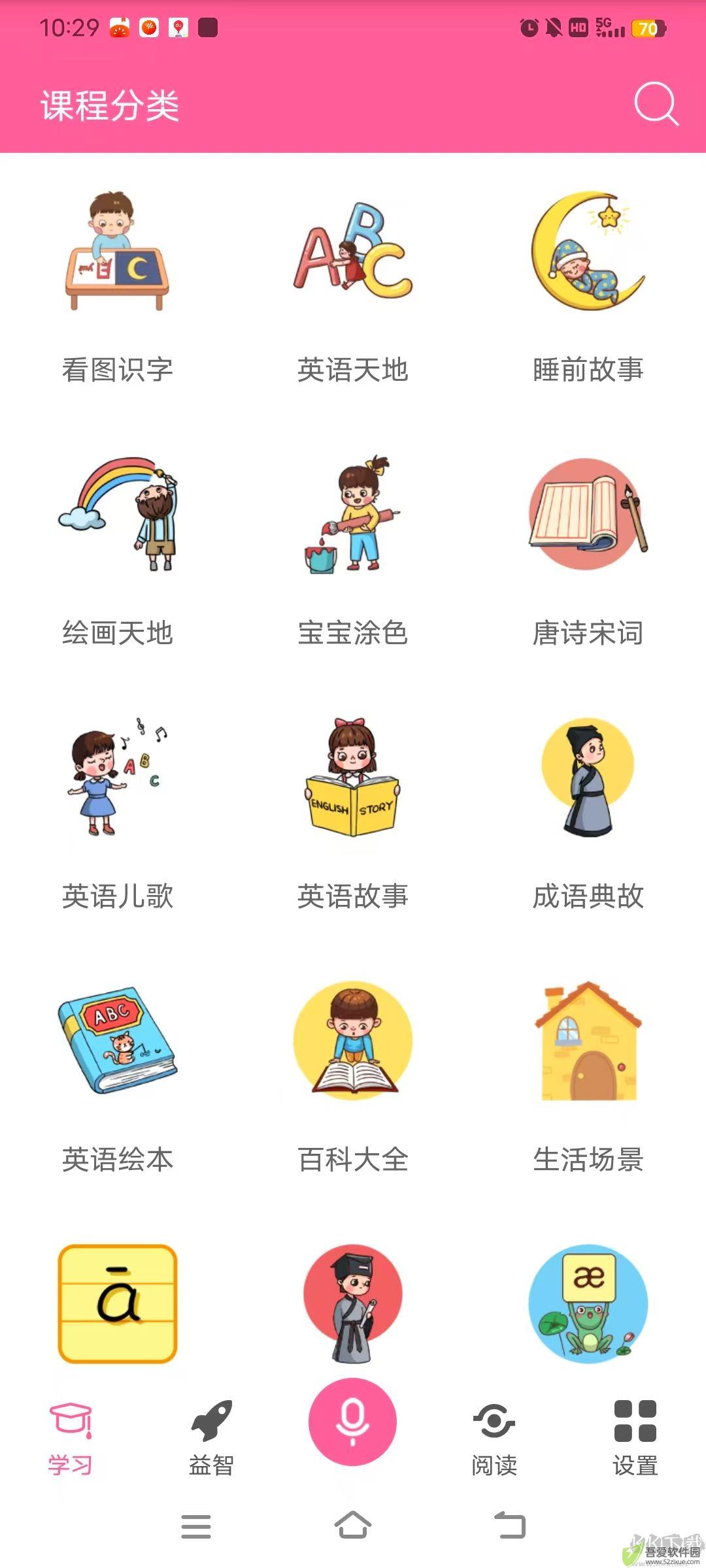Open the frog phonetic symbol tile
The image size is (706, 1568).
click(x=588, y=1303)
